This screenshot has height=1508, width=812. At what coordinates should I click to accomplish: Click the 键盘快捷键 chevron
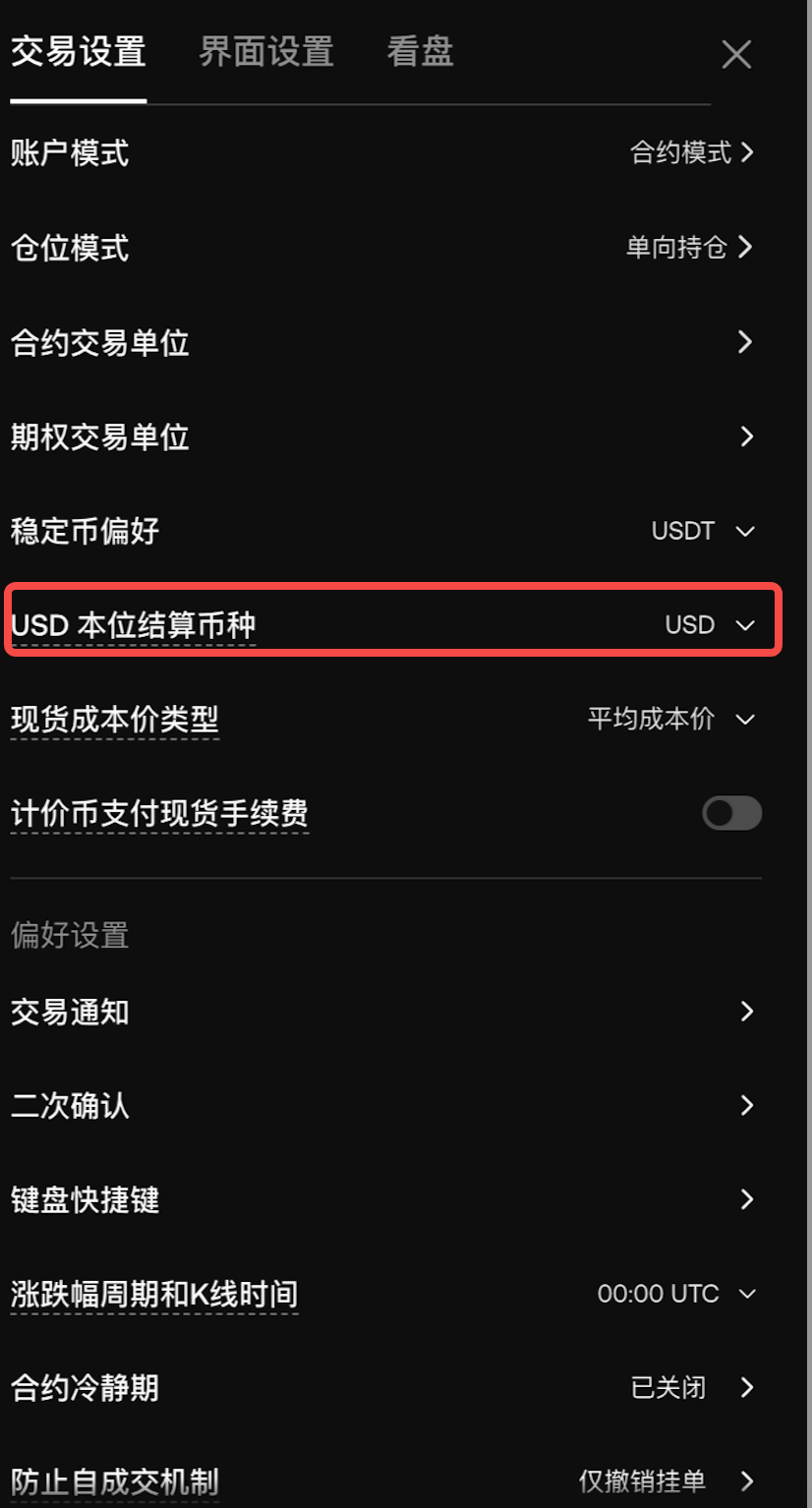click(x=747, y=1199)
